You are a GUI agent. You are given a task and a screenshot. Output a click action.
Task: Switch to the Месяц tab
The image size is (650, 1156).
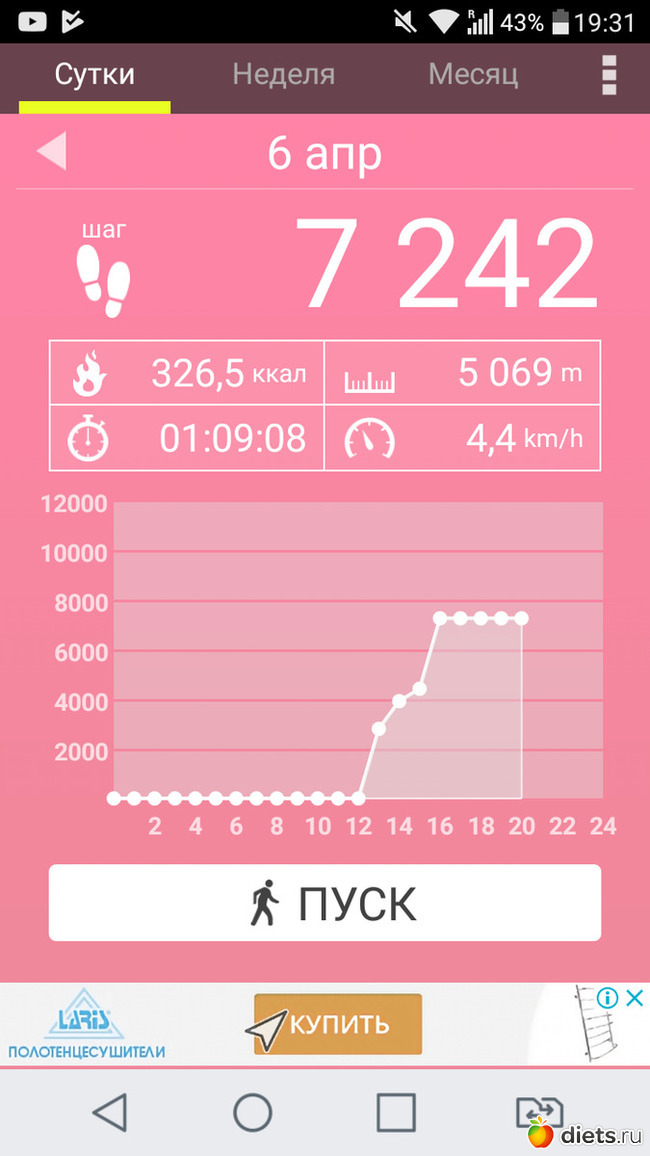click(473, 75)
